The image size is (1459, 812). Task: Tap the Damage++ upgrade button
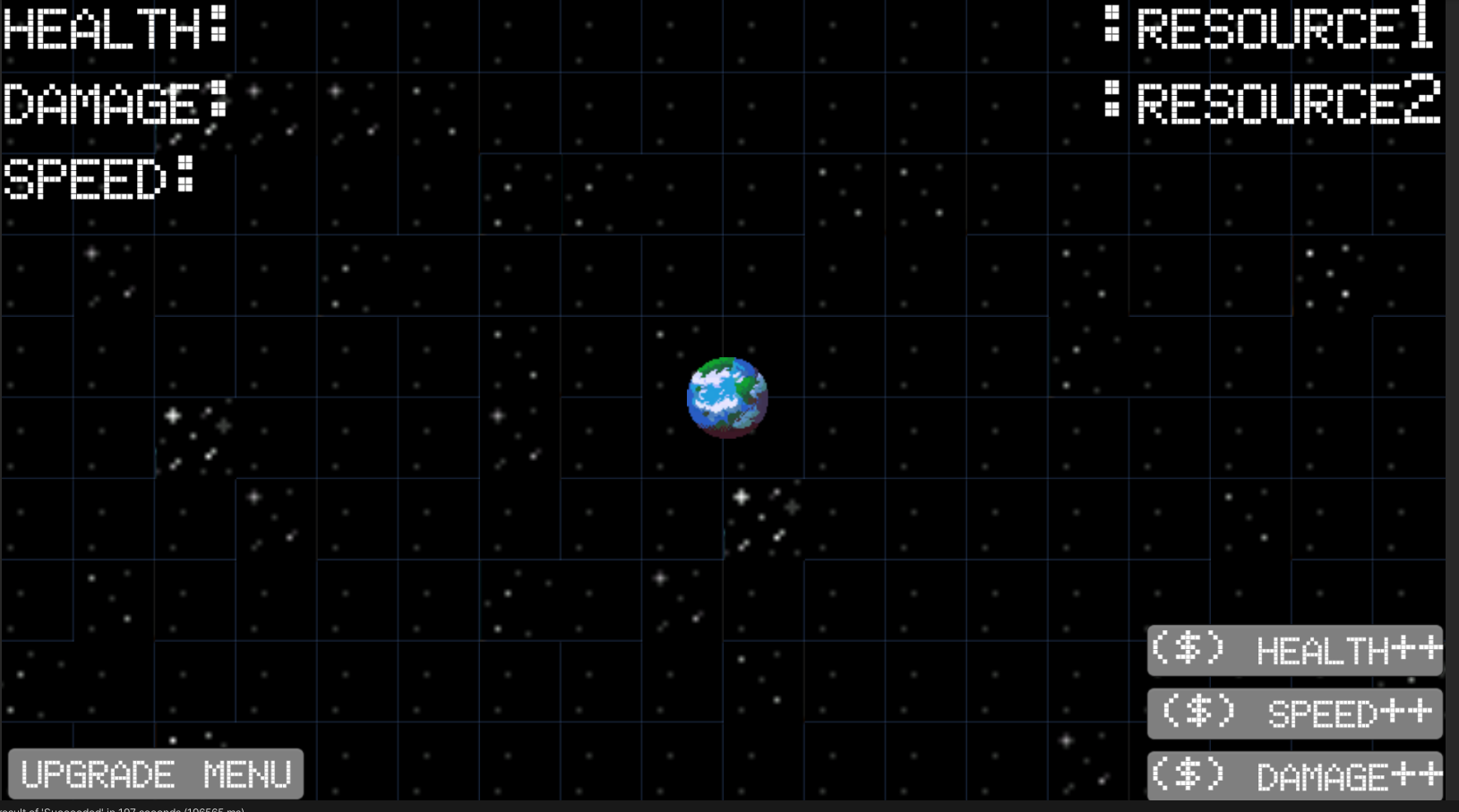[x=1294, y=775]
